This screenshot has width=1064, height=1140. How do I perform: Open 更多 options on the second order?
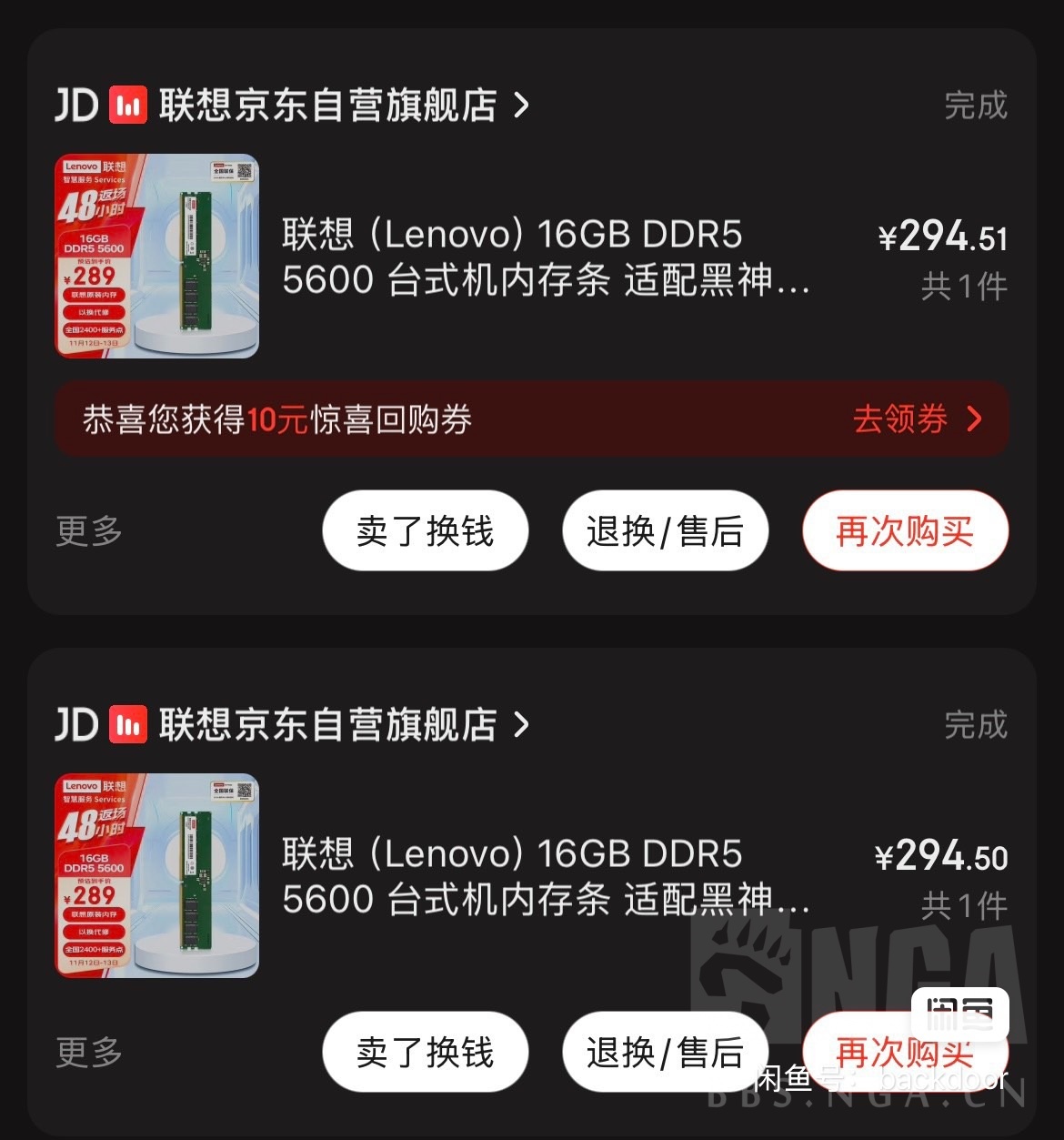pyautogui.click(x=86, y=1053)
